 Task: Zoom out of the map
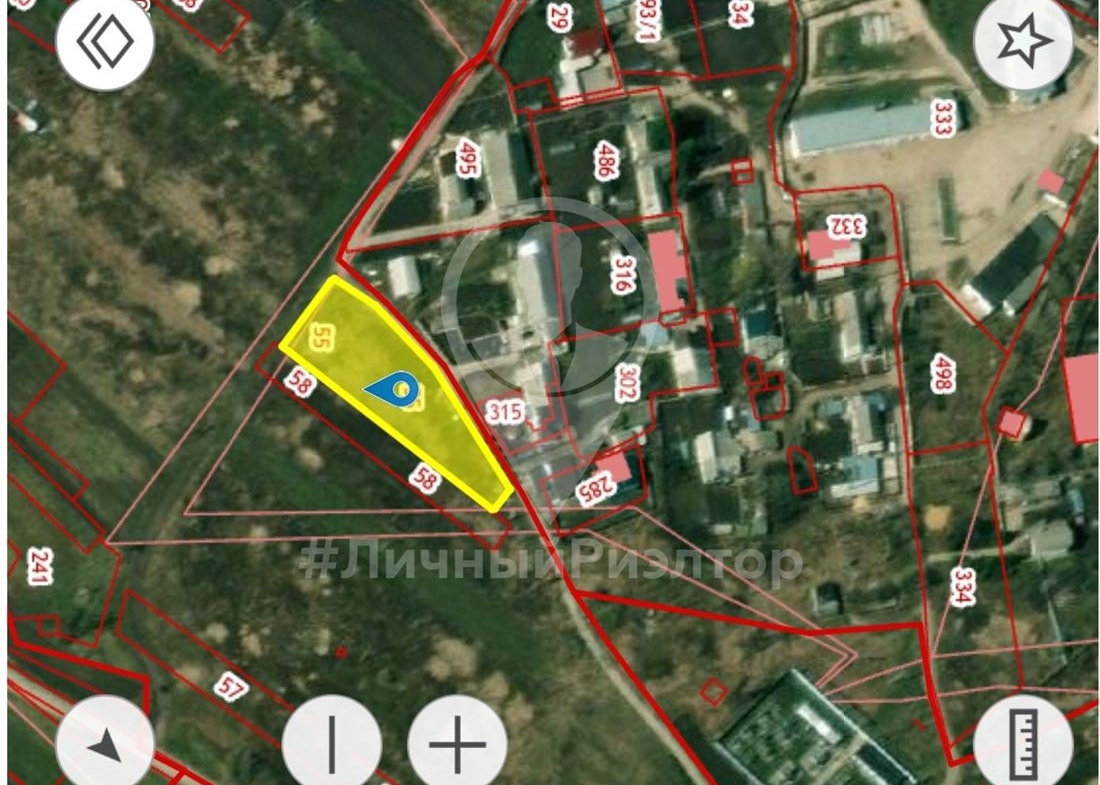(x=332, y=745)
